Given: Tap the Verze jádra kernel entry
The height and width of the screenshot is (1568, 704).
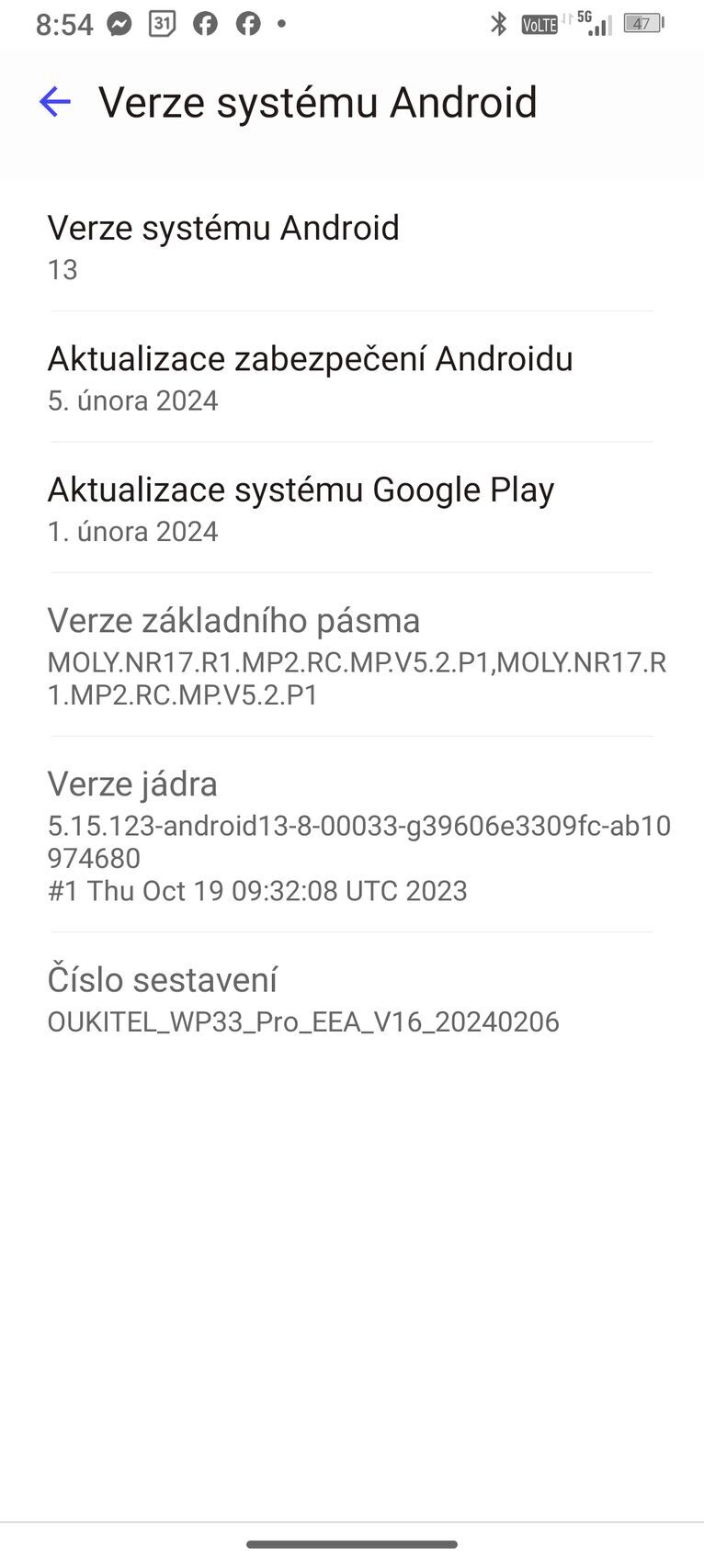Looking at the screenshot, I should click(352, 834).
